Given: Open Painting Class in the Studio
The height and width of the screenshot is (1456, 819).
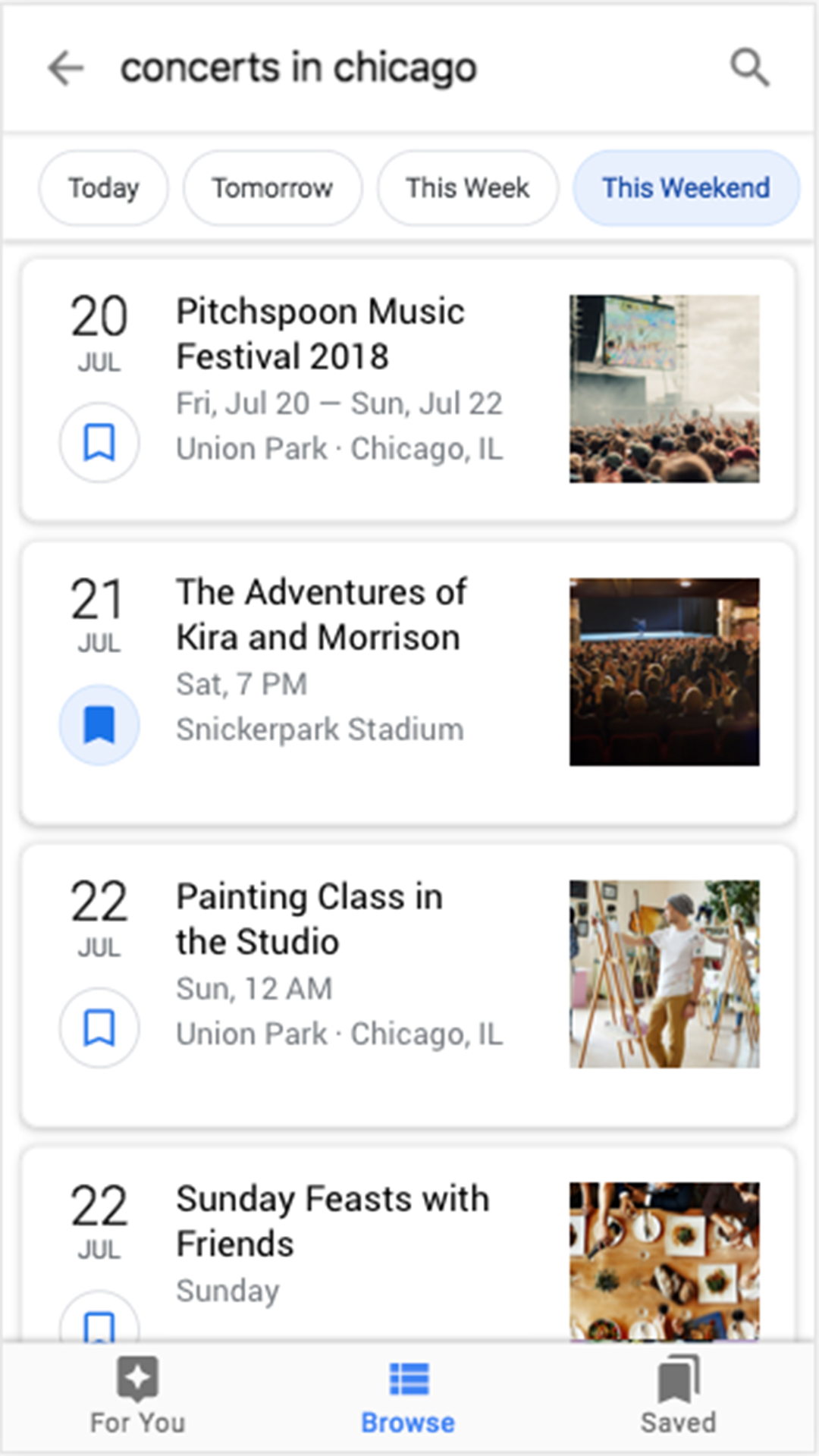Looking at the screenshot, I should (309, 919).
